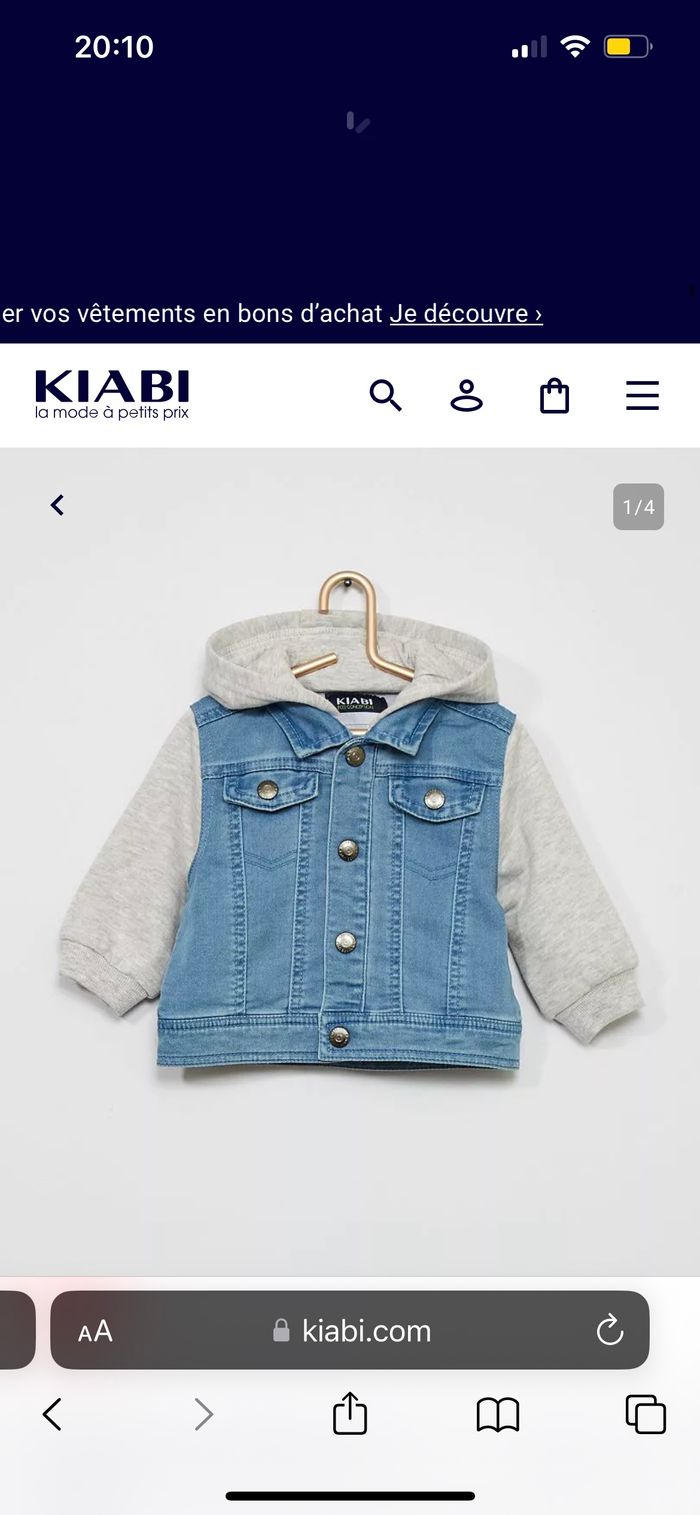This screenshot has height=1515, width=700.
Task: Go back using the arrow above the jacket
Action: (x=58, y=505)
